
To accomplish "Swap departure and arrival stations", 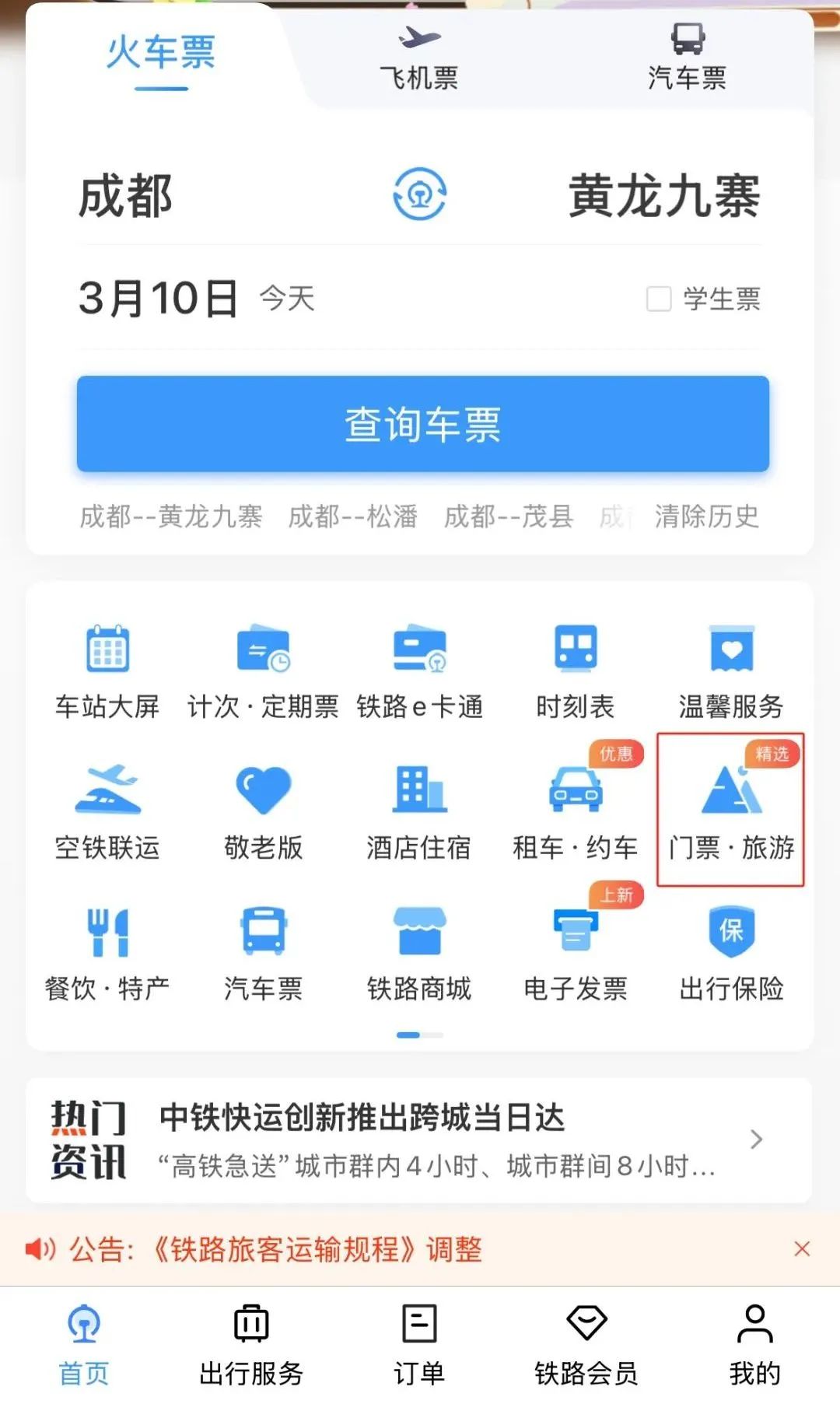I will pyautogui.click(x=419, y=194).
